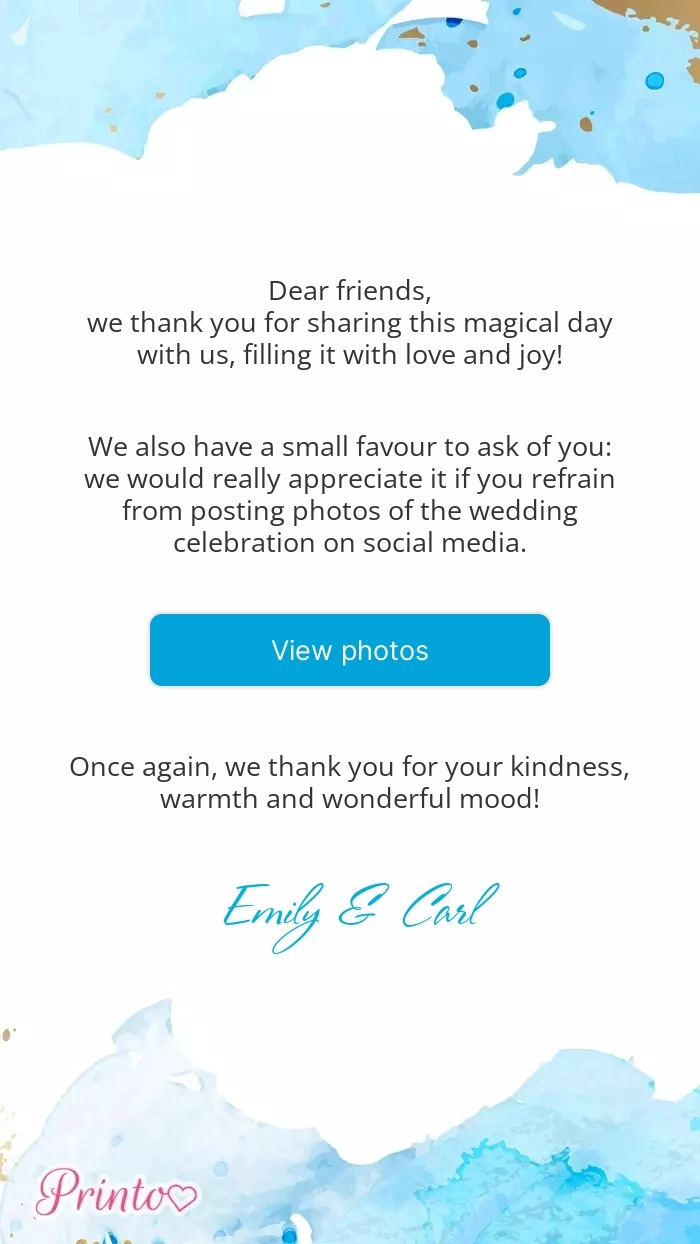Tap the View photos button
The image size is (700, 1244).
pos(350,650)
